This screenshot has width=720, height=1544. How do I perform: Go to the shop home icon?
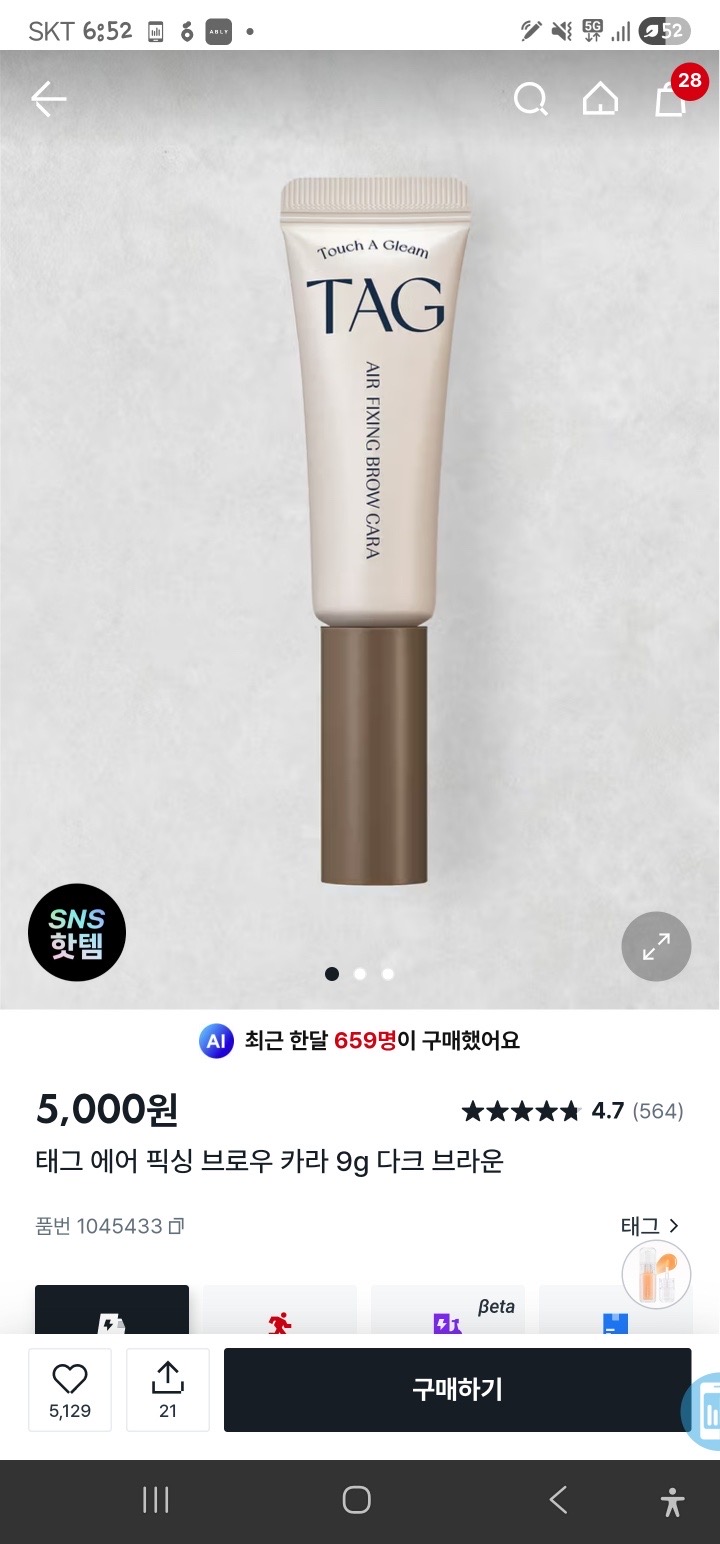click(600, 99)
